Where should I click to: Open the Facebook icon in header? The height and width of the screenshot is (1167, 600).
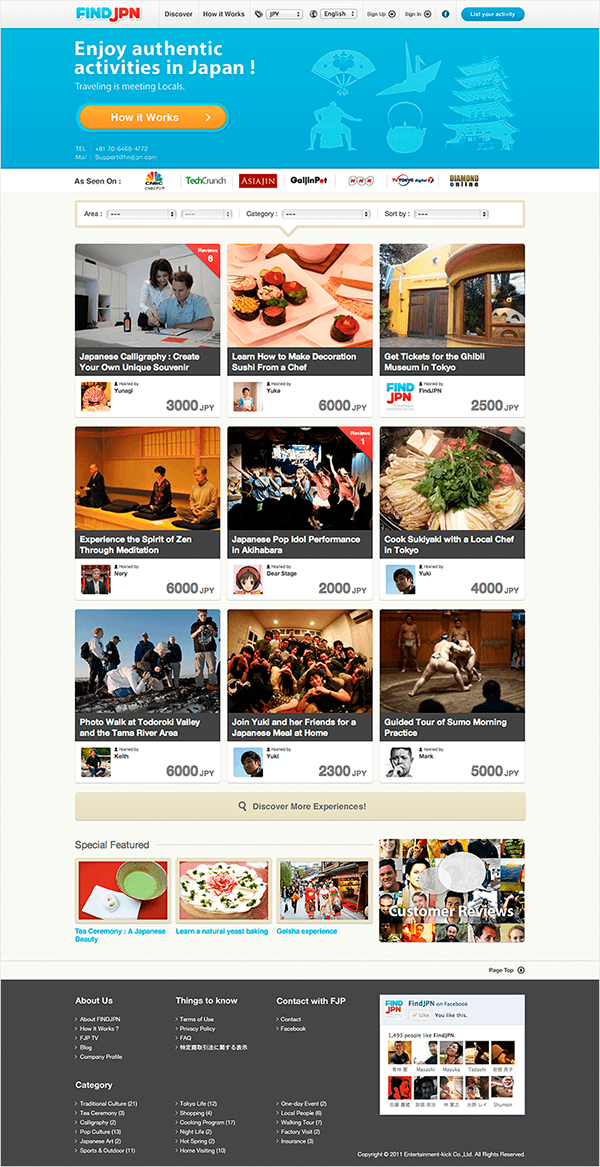445,14
